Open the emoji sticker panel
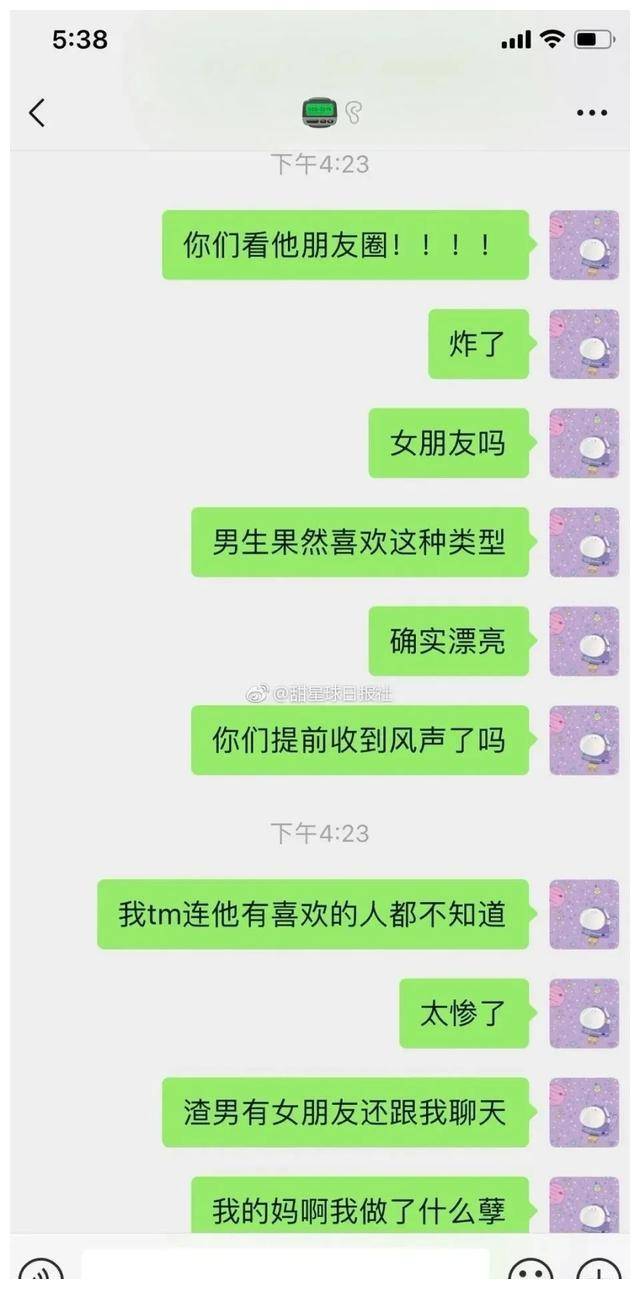 (530, 1270)
